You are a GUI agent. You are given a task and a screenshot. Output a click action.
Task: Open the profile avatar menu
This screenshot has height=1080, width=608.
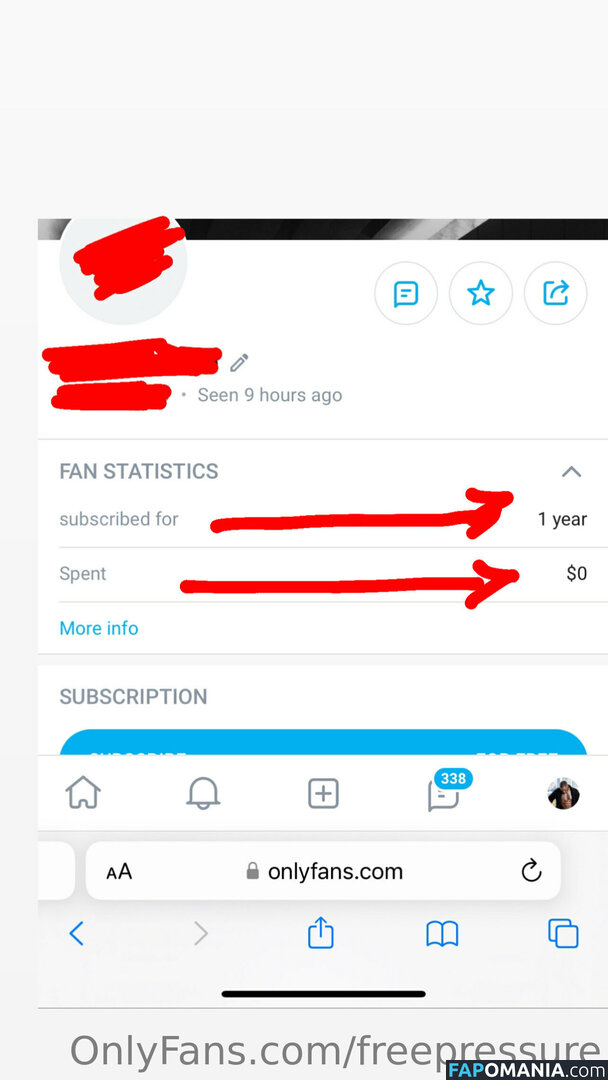point(563,794)
